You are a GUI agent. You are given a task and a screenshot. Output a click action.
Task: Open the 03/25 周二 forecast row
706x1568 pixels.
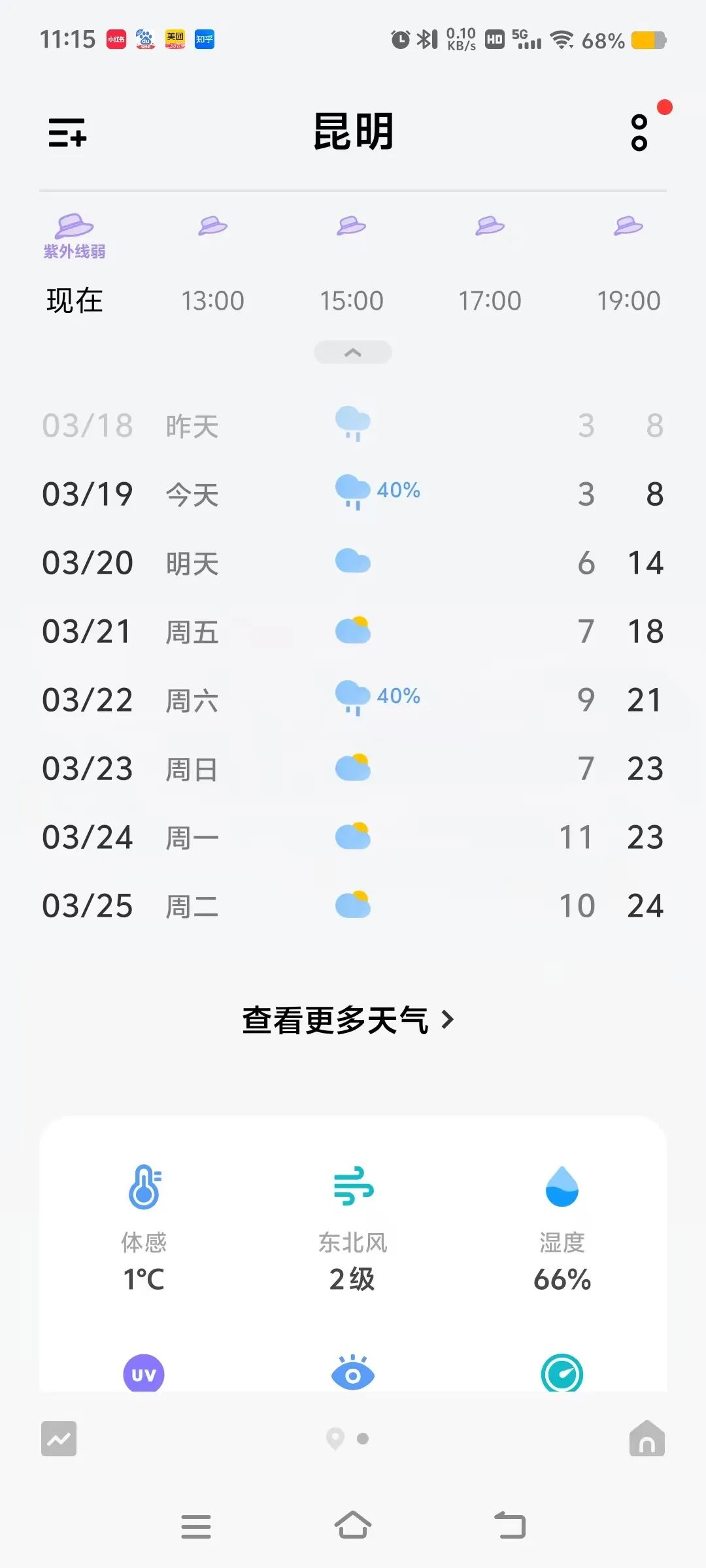[x=353, y=906]
